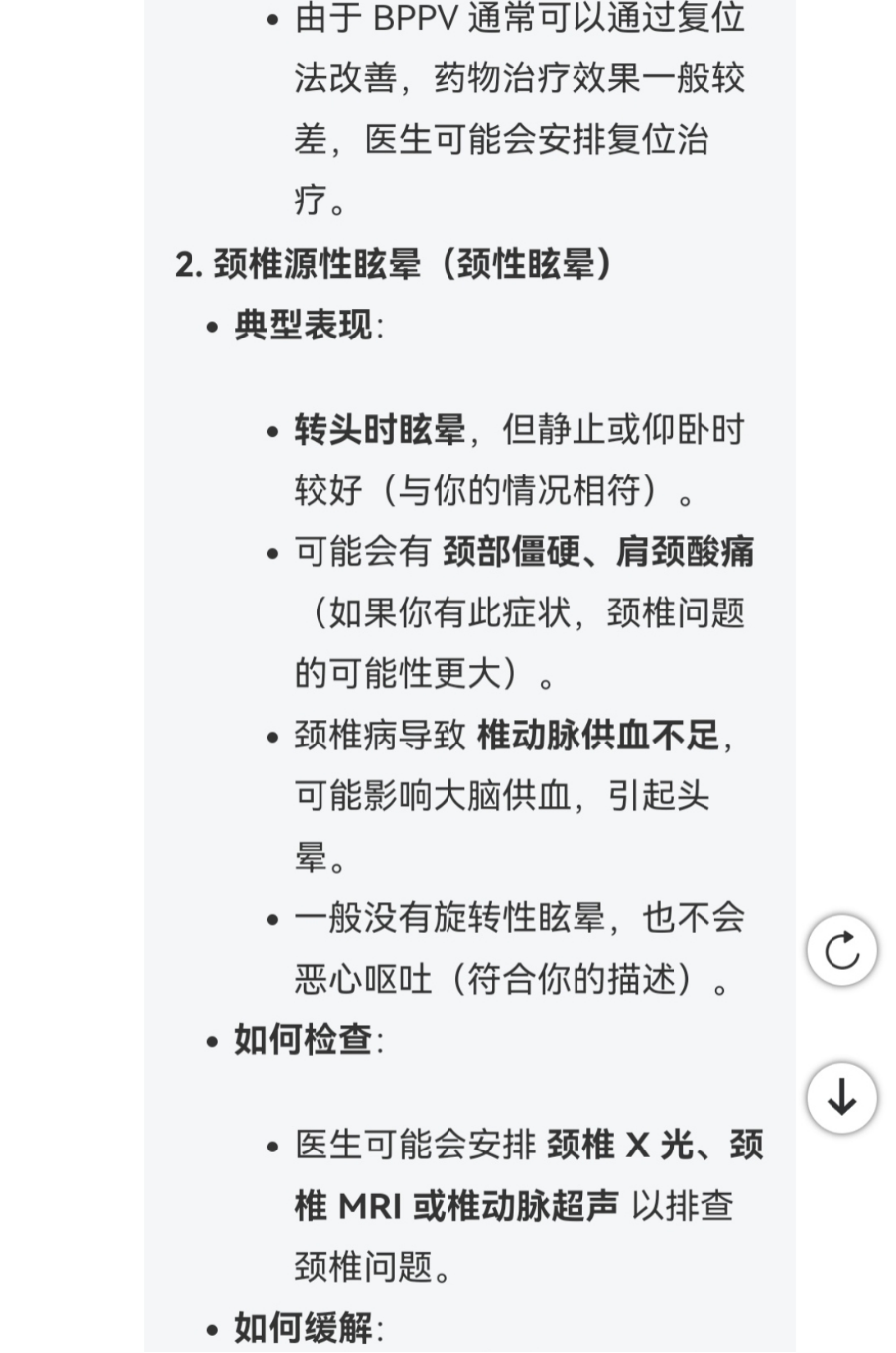Tap the circular regenerate response button
The height and width of the screenshot is (1353, 896).
click(841, 950)
